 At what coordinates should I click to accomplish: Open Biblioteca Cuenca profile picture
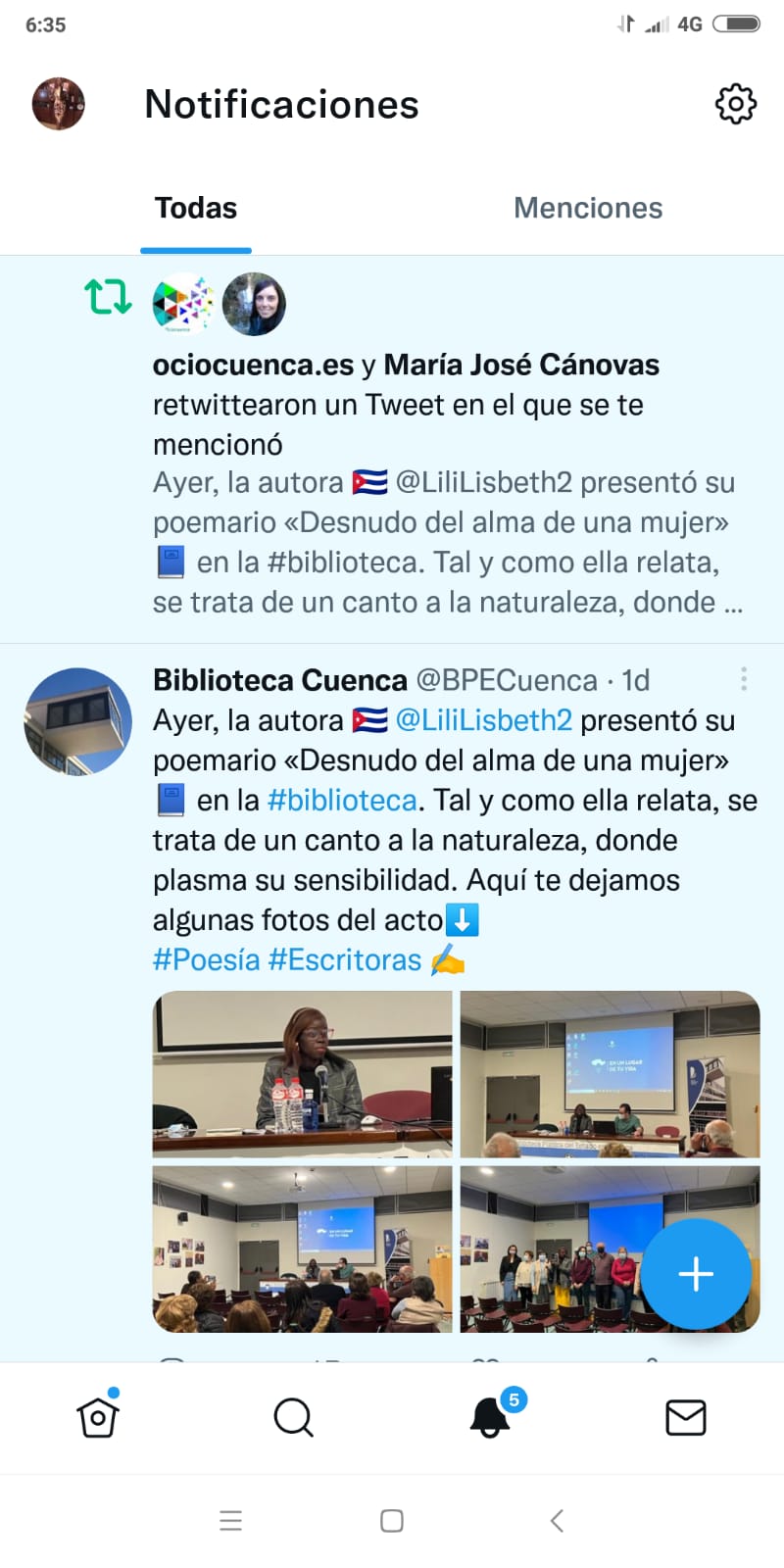tap(78, 721)
